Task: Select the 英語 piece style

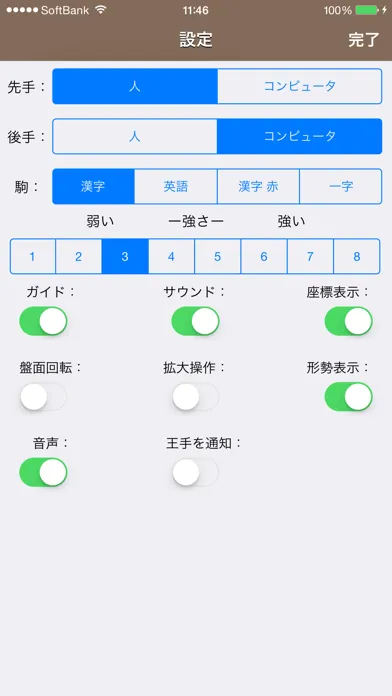Action: 176,186
